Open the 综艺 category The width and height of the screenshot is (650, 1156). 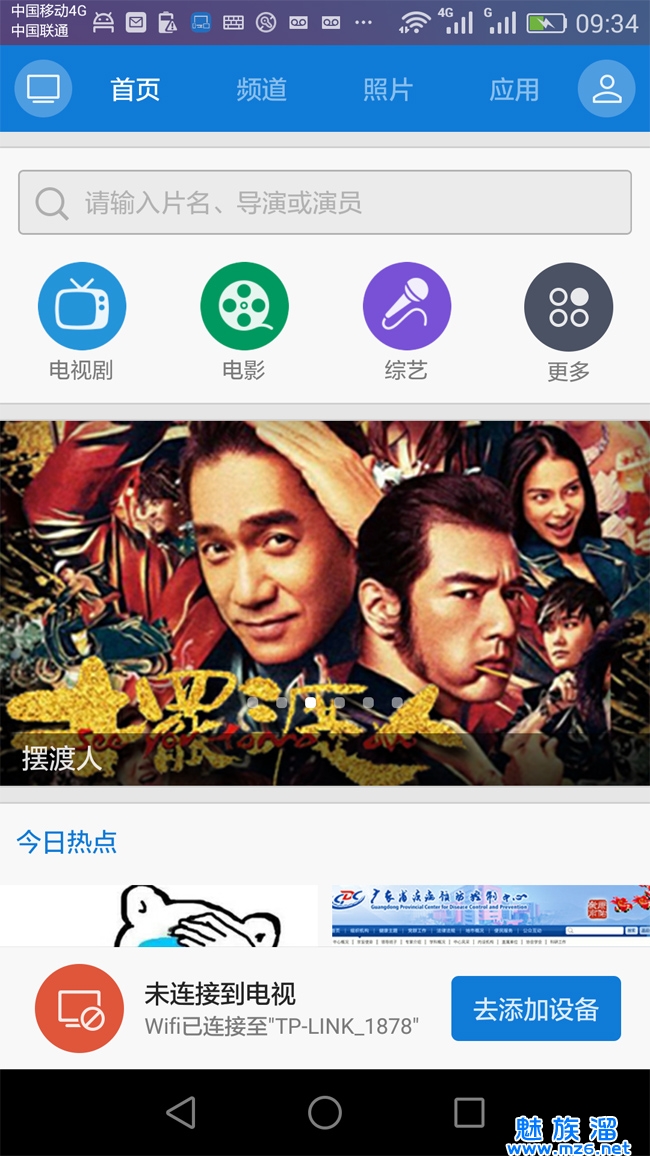[x=406, y=307]
